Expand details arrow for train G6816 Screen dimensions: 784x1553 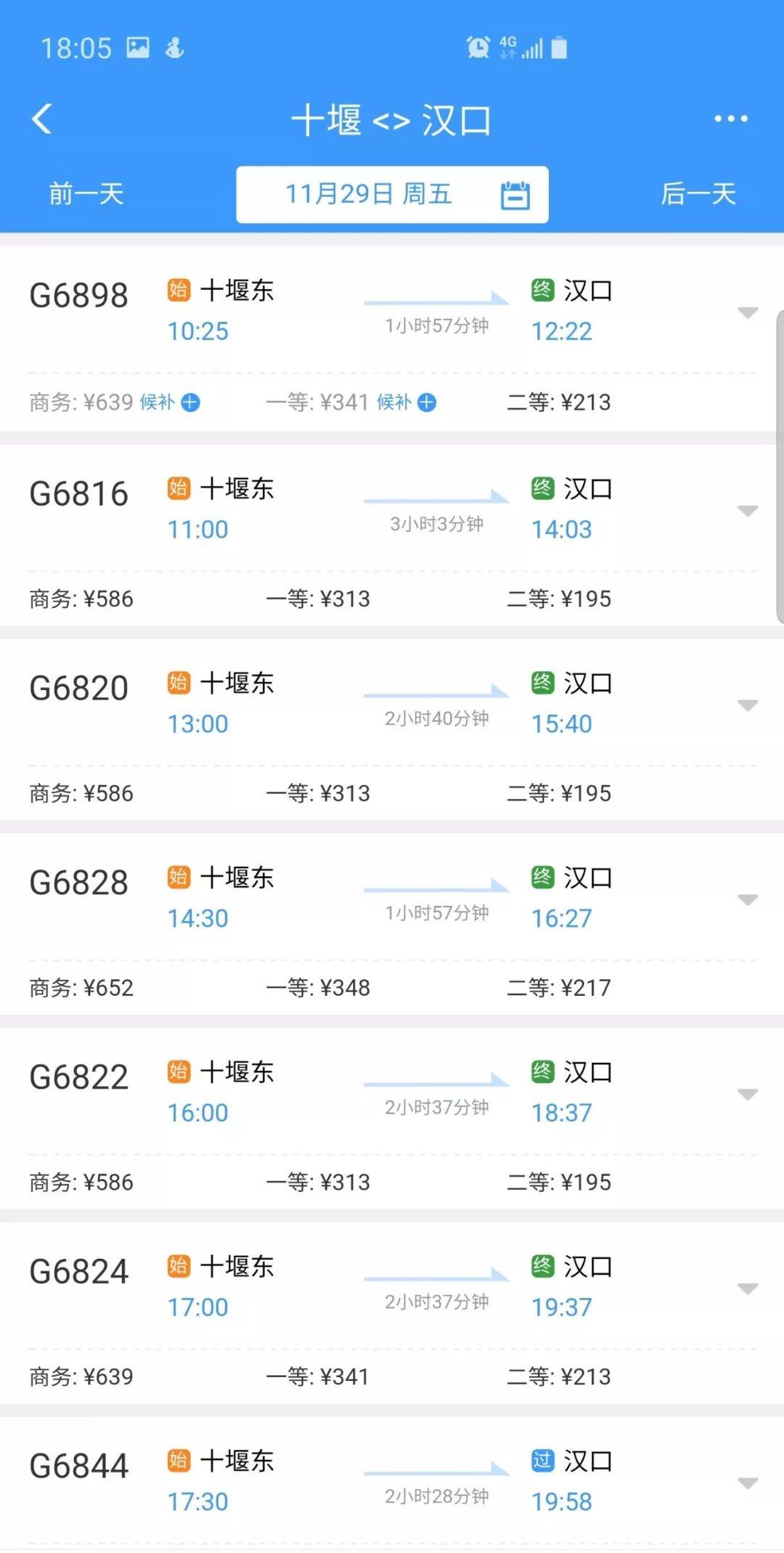[x=747, y=511]
